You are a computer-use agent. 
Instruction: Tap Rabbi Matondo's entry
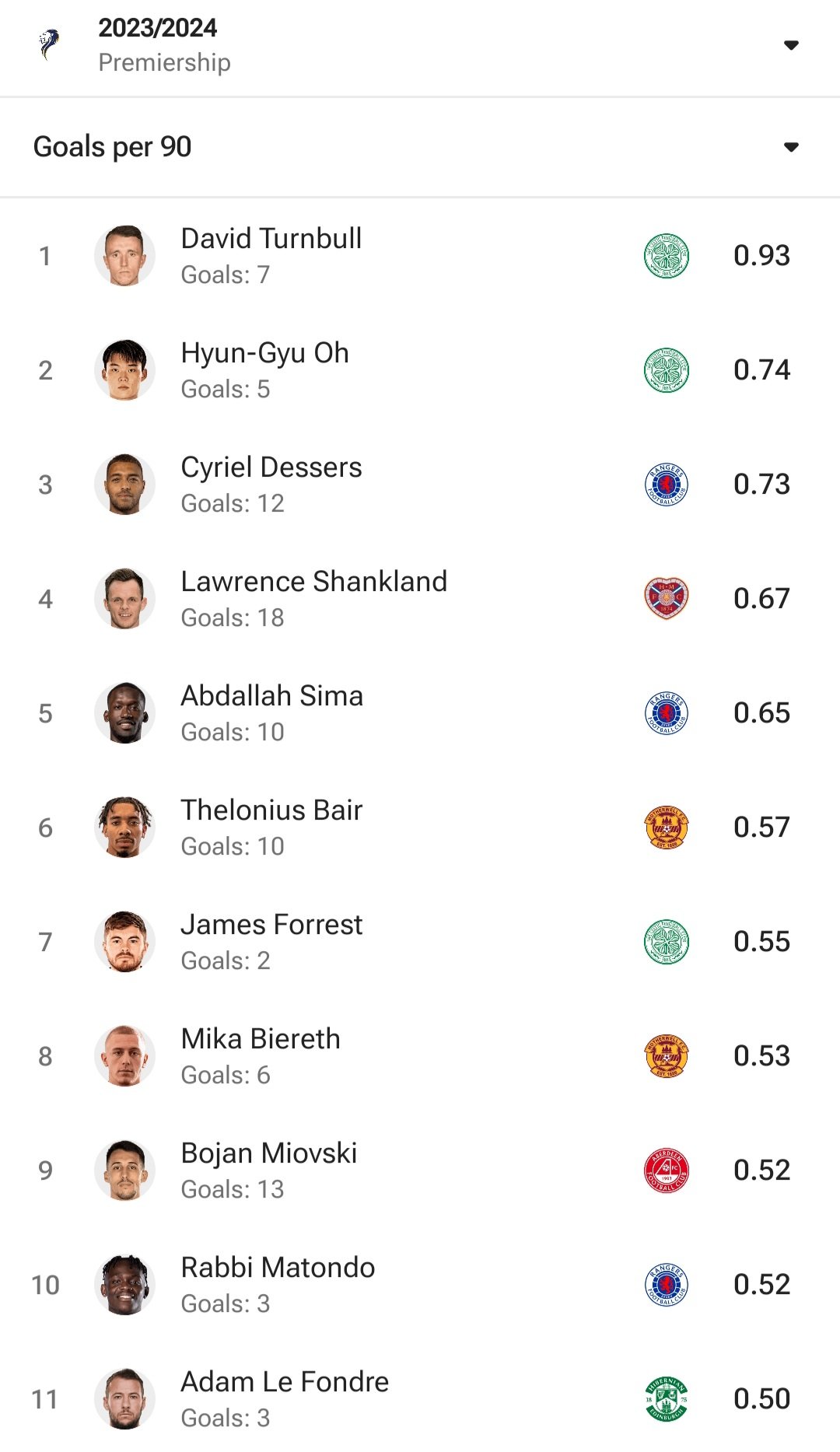pos(420,1285)
